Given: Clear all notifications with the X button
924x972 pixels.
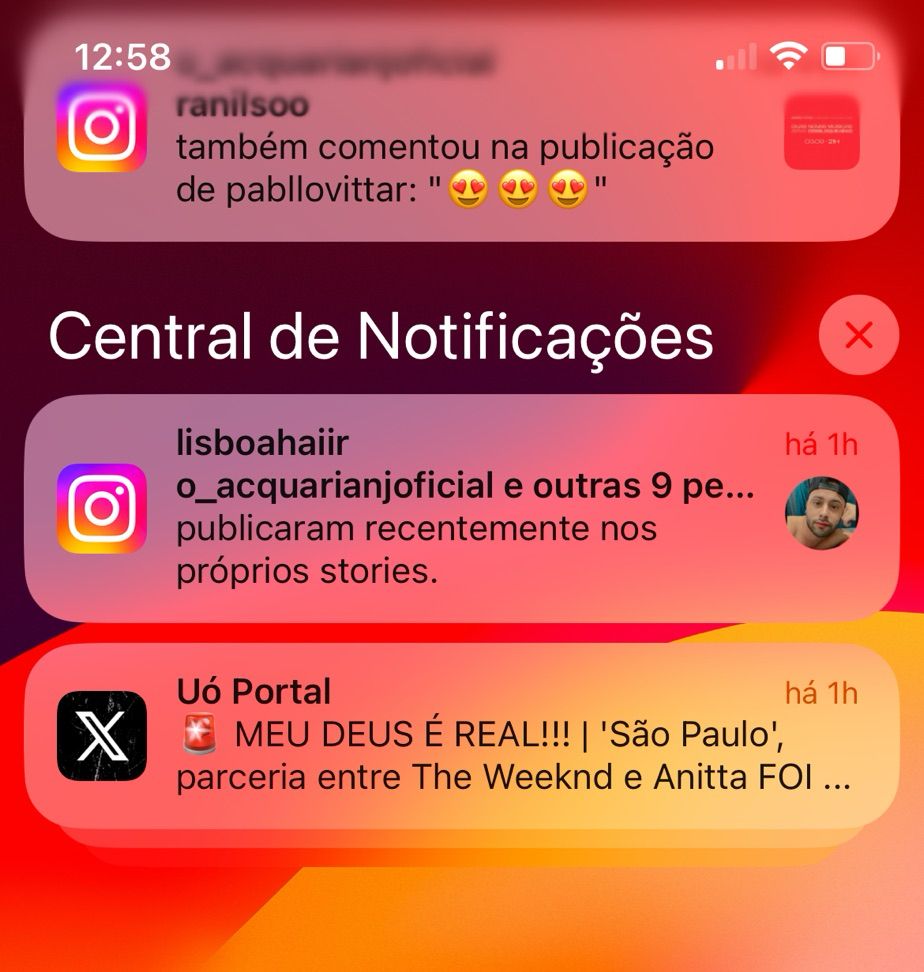Looking at the screenshot, I should pos(858,336).
